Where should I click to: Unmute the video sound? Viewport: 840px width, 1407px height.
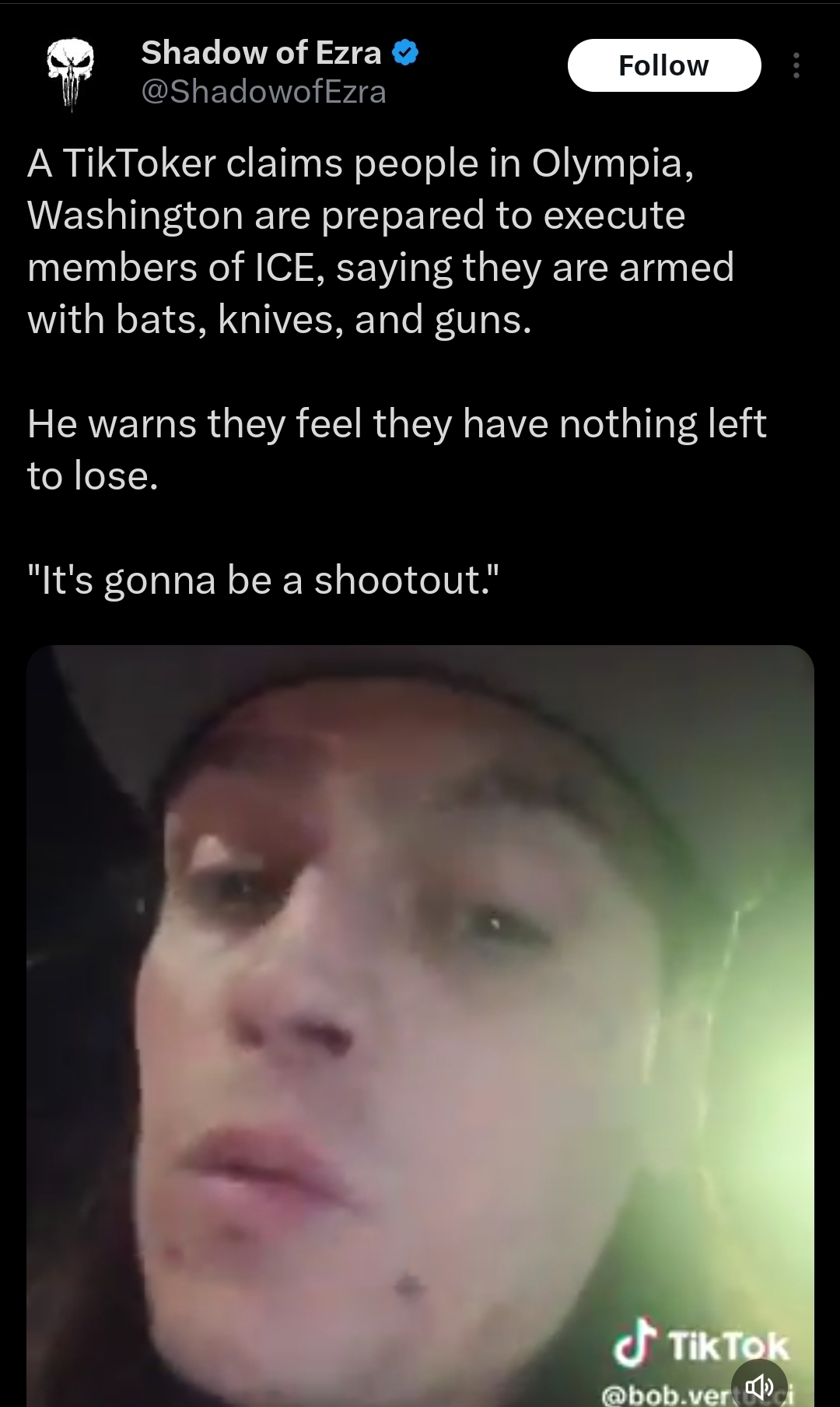pos(759,1384)
